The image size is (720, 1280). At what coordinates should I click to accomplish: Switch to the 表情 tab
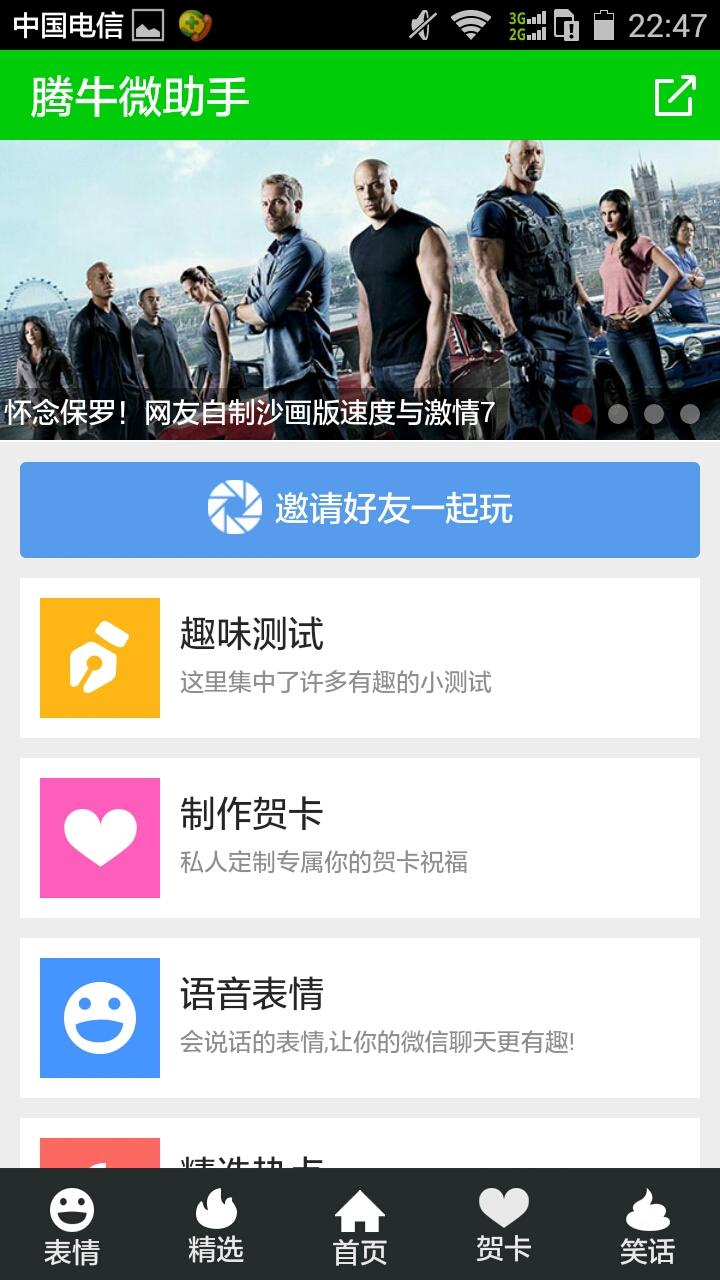pyautogui.click(x=72, y=1226)
